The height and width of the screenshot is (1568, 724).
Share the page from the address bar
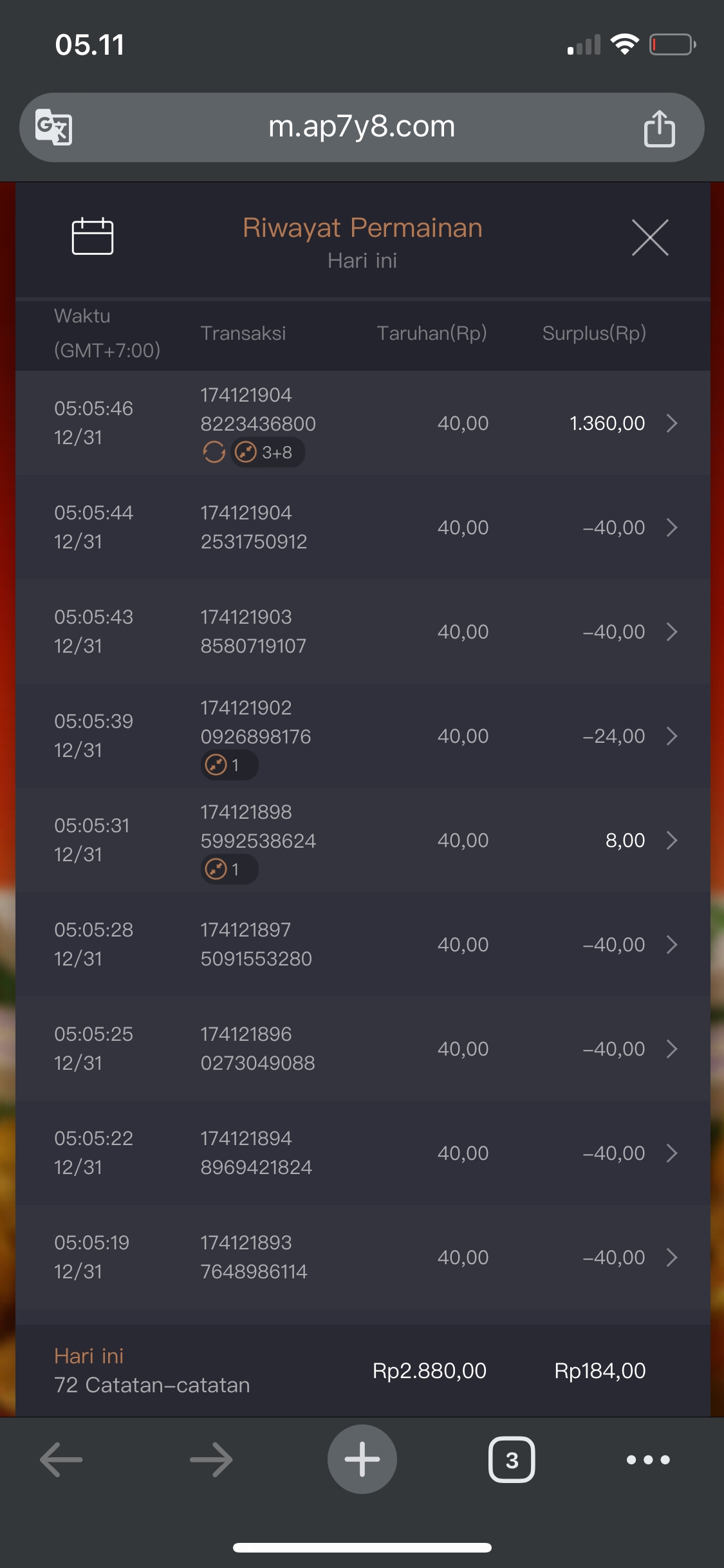(659, 128)
